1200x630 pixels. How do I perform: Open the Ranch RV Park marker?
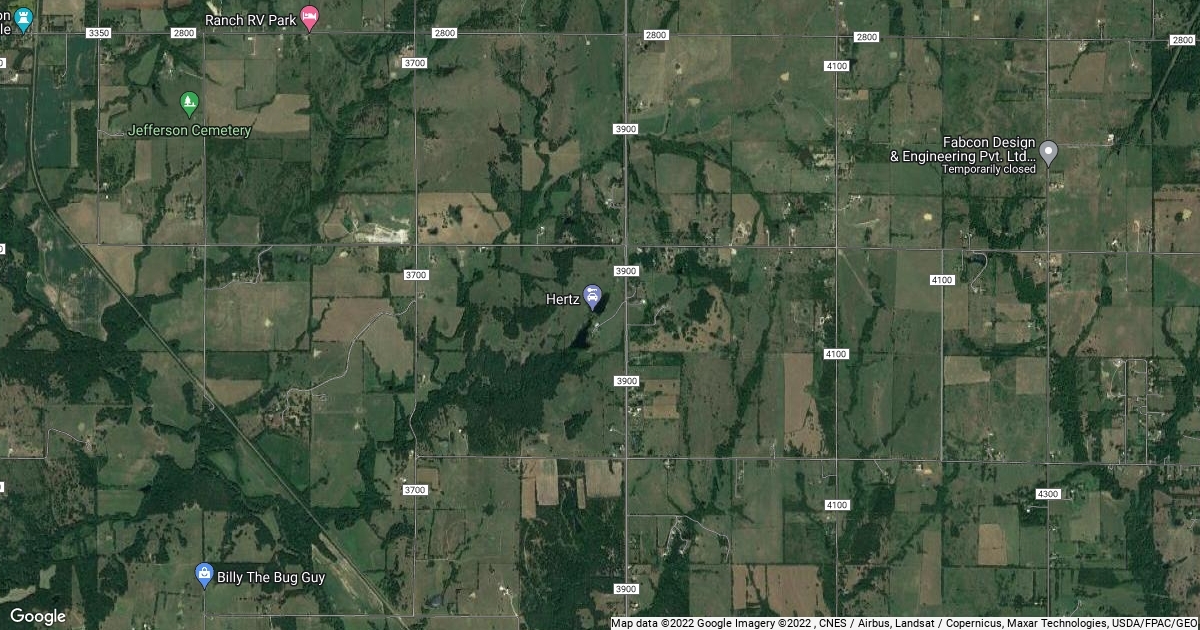click(x=310, y=18)
